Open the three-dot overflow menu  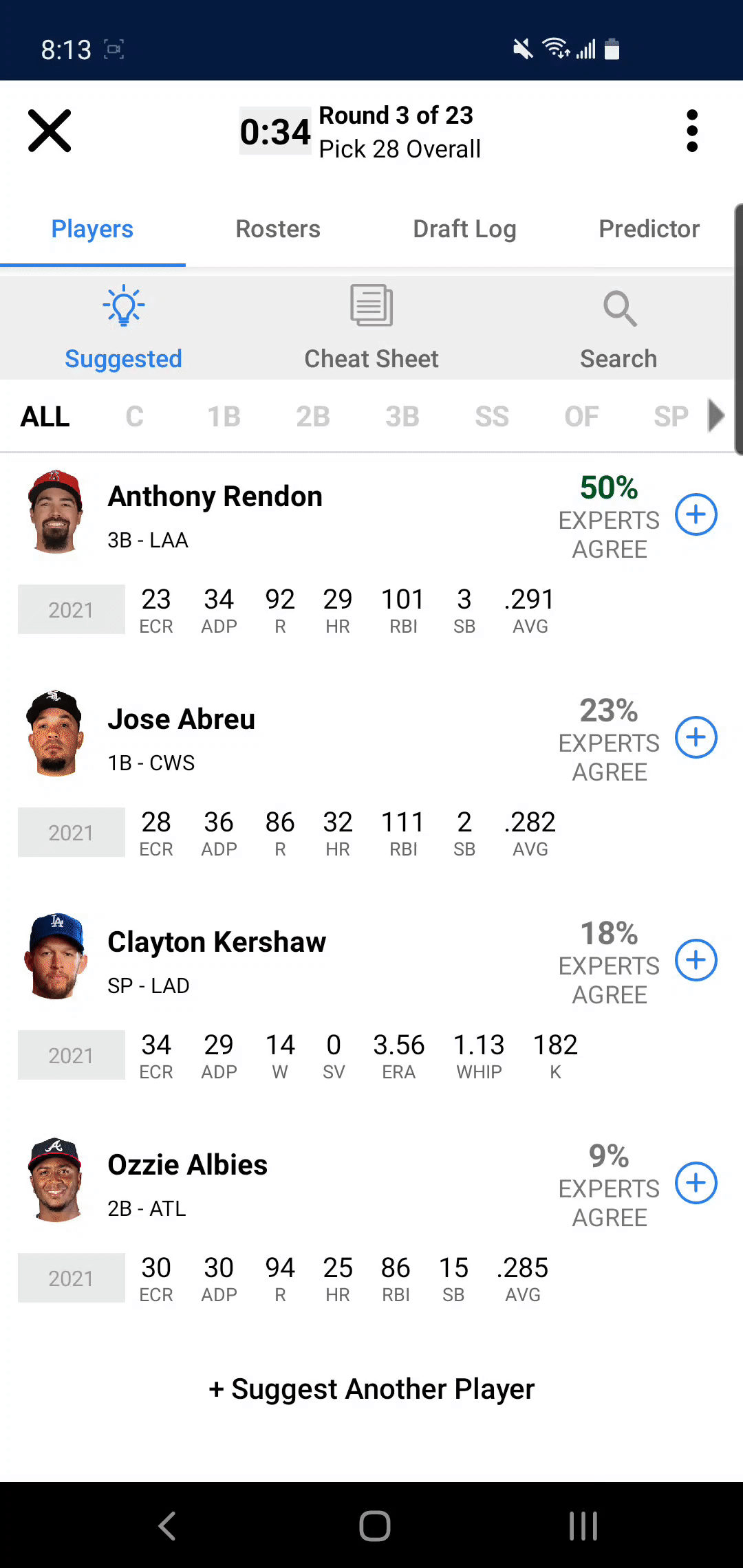pos(692,131)
